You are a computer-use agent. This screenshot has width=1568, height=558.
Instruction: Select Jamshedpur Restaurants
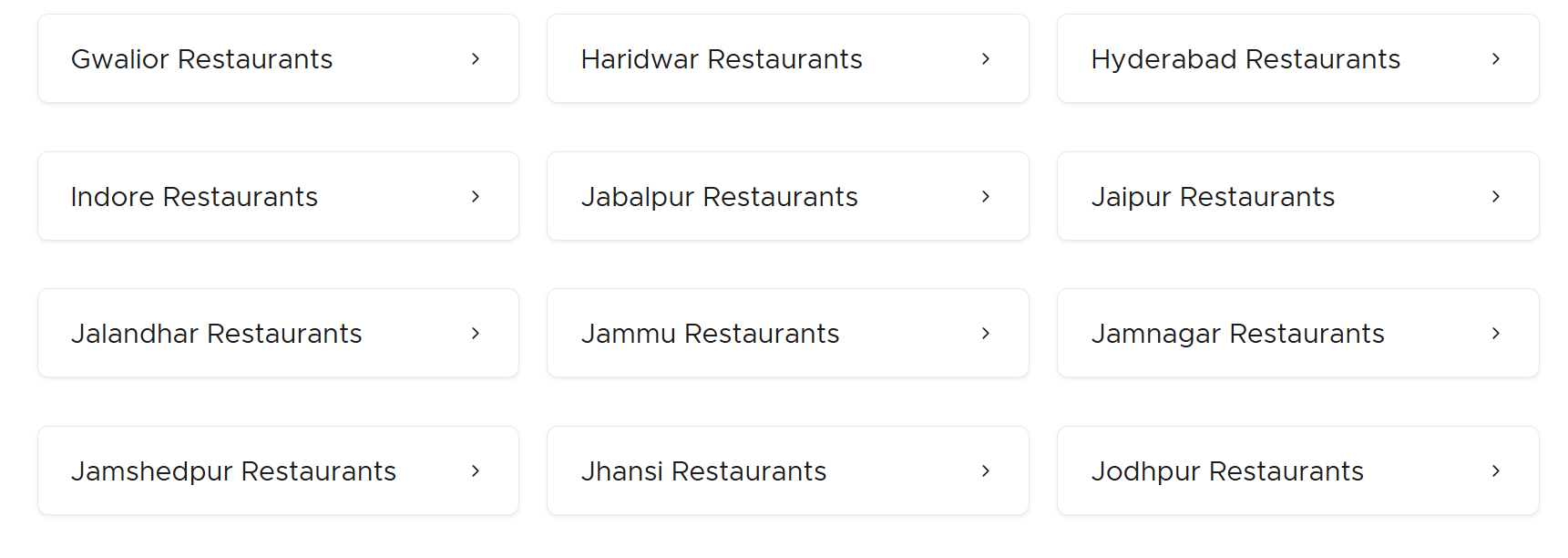click(278, 471)
